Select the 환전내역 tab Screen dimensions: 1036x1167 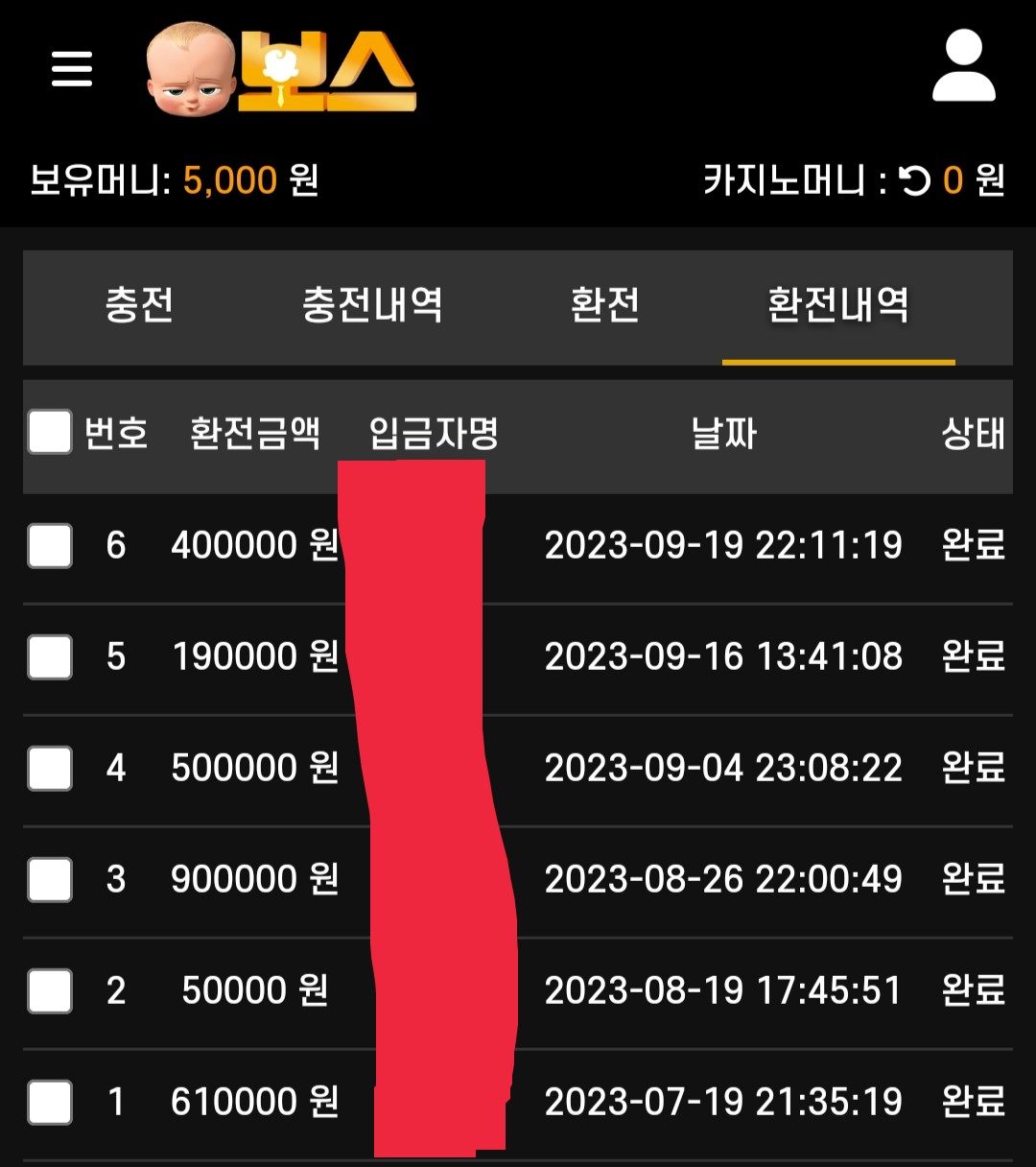tap(837, 305)
